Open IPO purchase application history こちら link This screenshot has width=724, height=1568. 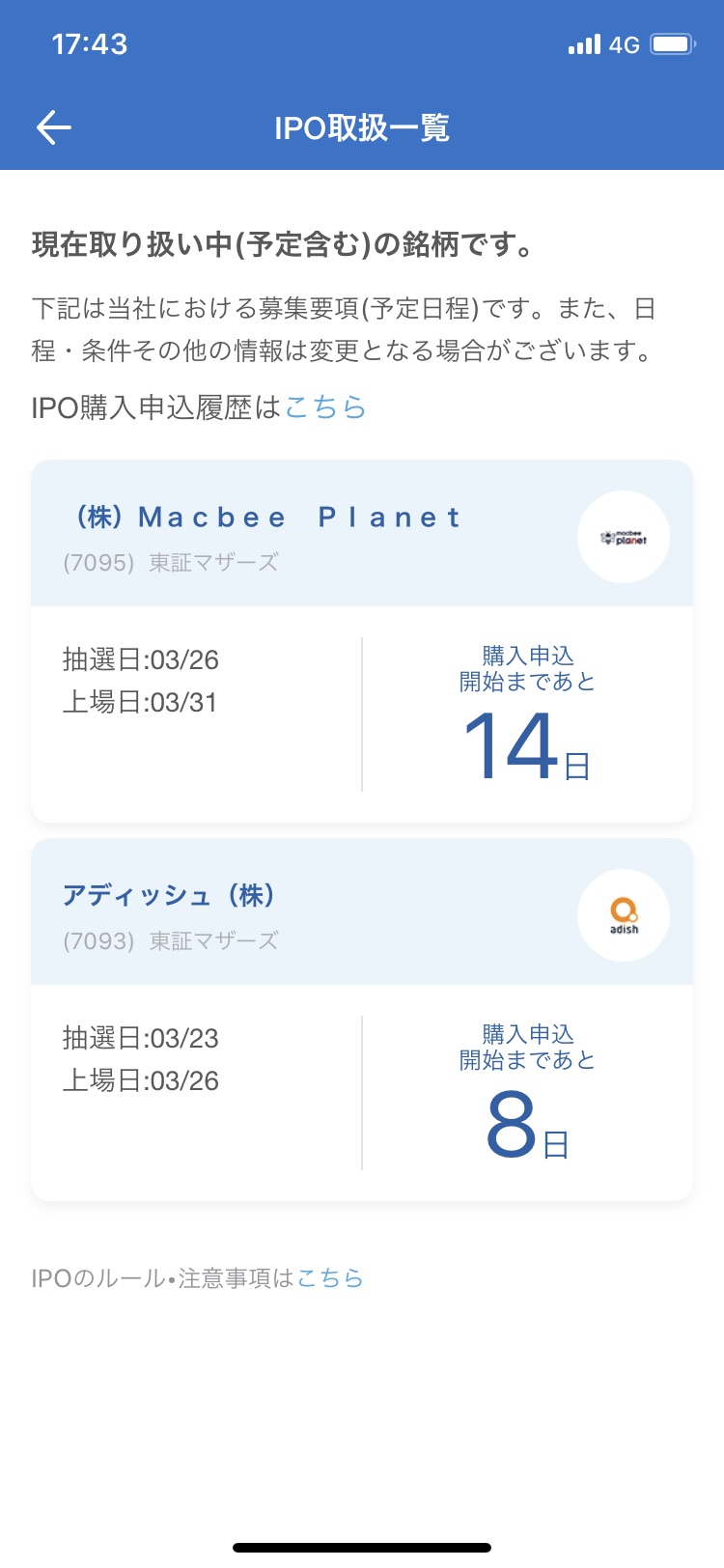pyautogui.click(x=325, y=407)
